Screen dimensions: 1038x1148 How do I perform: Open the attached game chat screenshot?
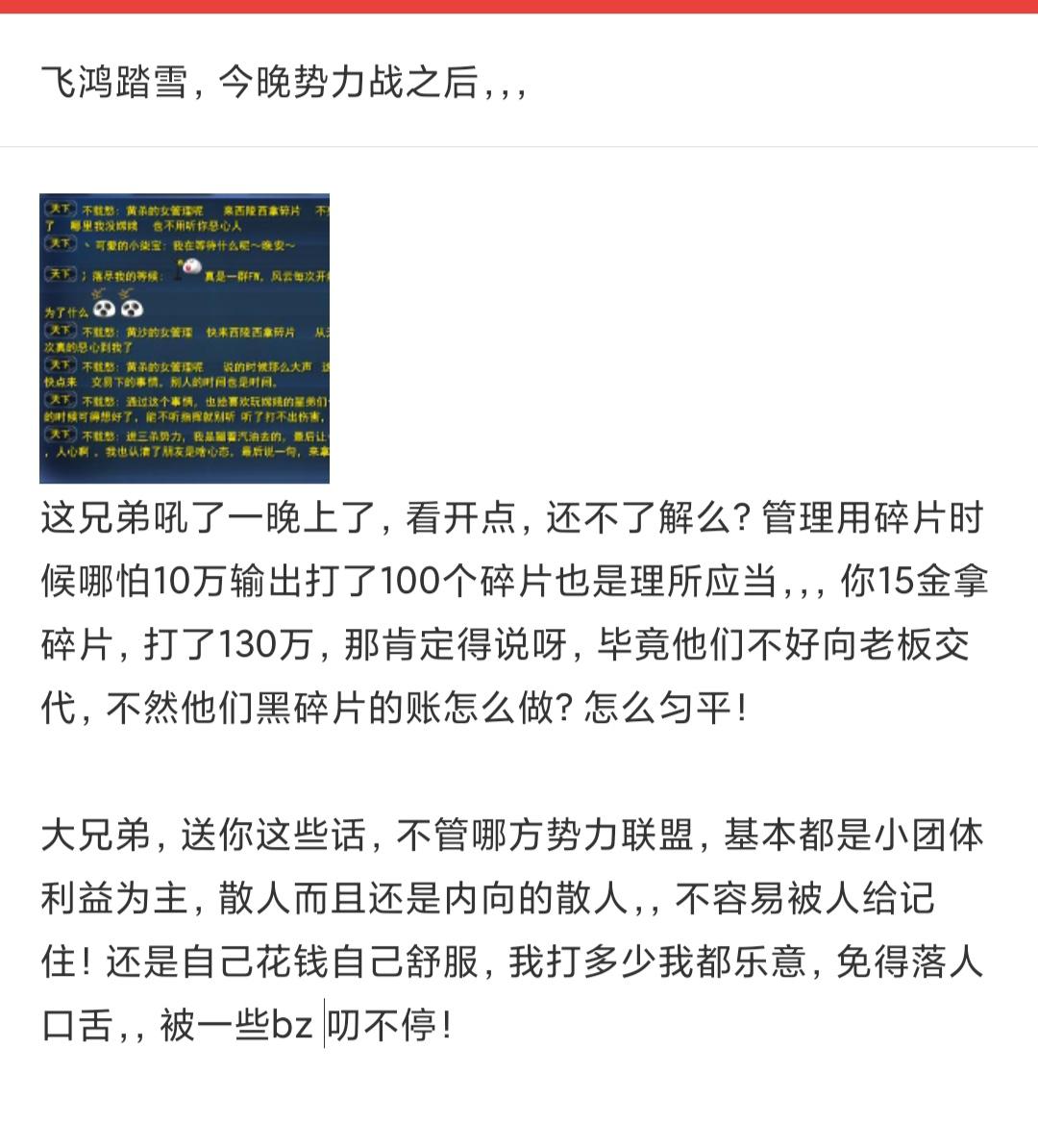(x=185, y=338)
